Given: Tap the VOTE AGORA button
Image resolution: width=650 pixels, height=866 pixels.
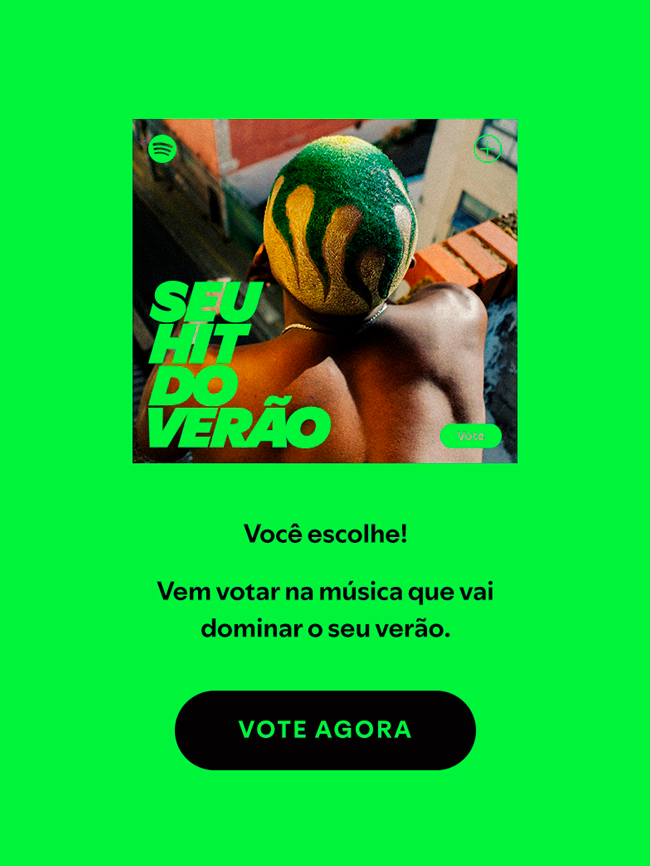Looking at the screenshot, I should click(325, 730).
